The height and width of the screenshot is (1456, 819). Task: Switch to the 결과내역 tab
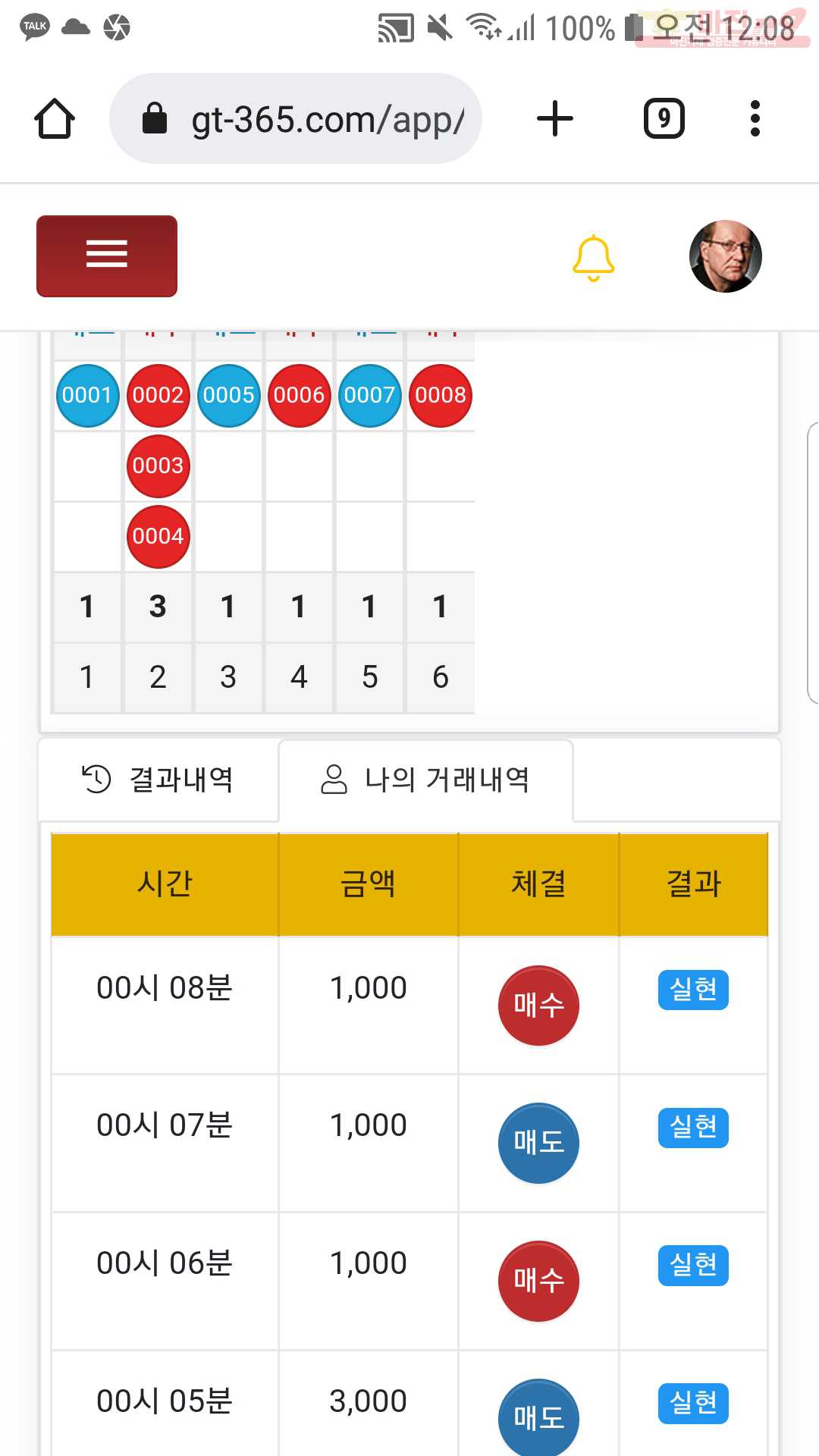point(158,780)
